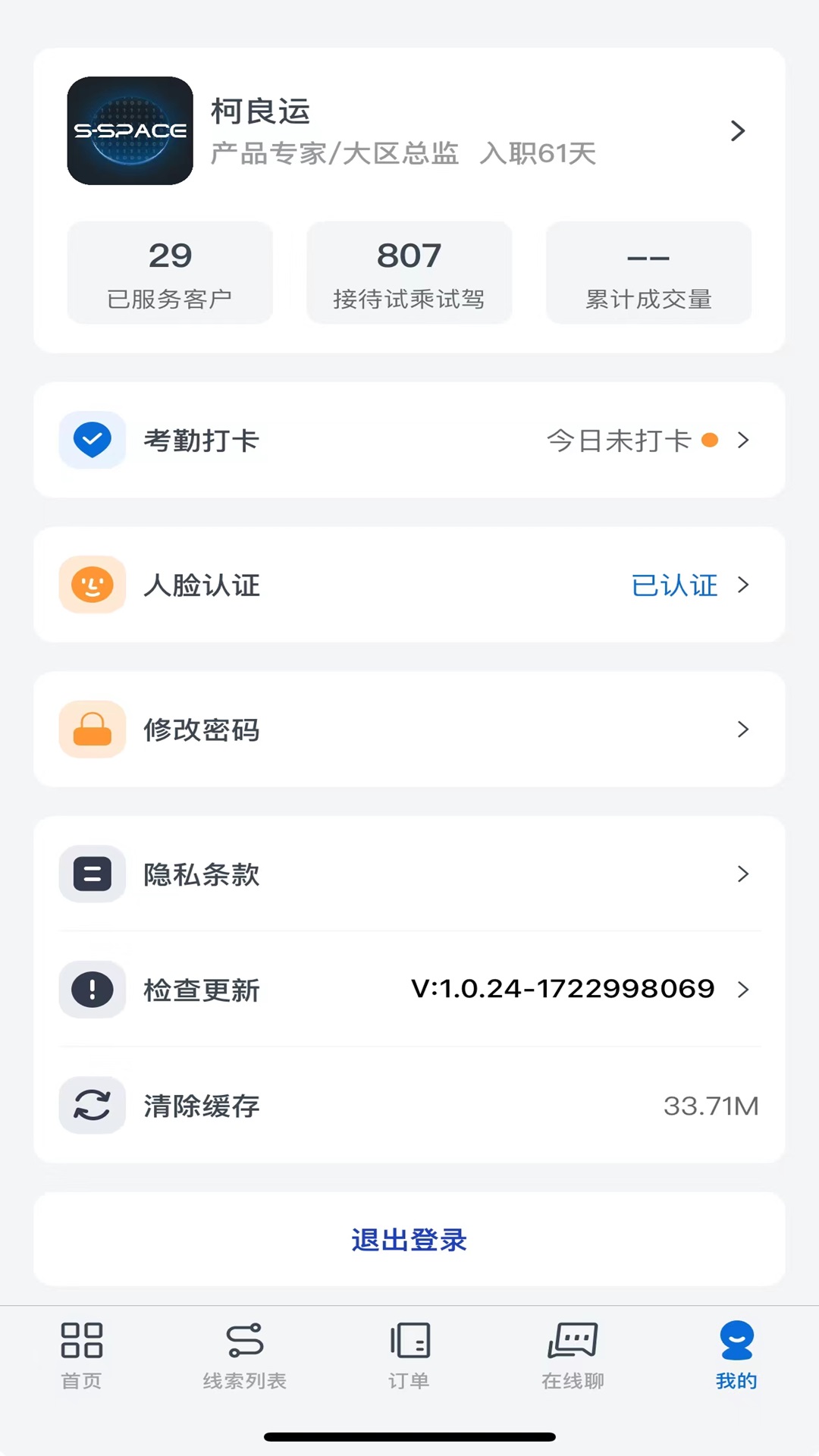Open 人脸认证 face verification
The image size is (819, 1456).
(409, 585)
